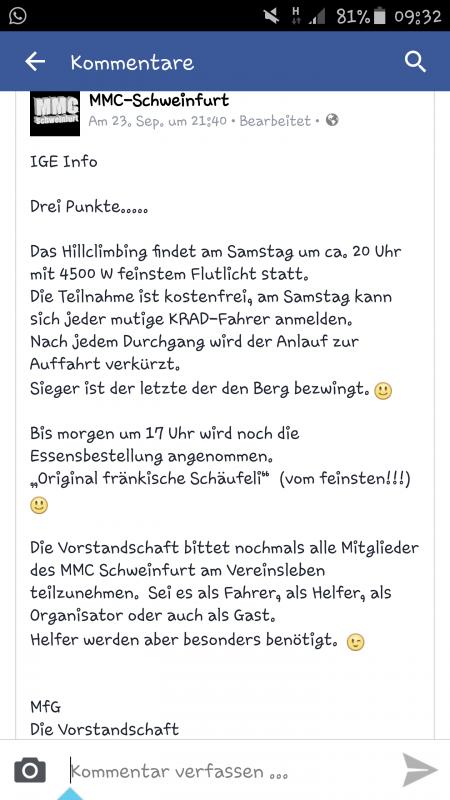Send the comment with arrow icon

[x=419, y=770]
